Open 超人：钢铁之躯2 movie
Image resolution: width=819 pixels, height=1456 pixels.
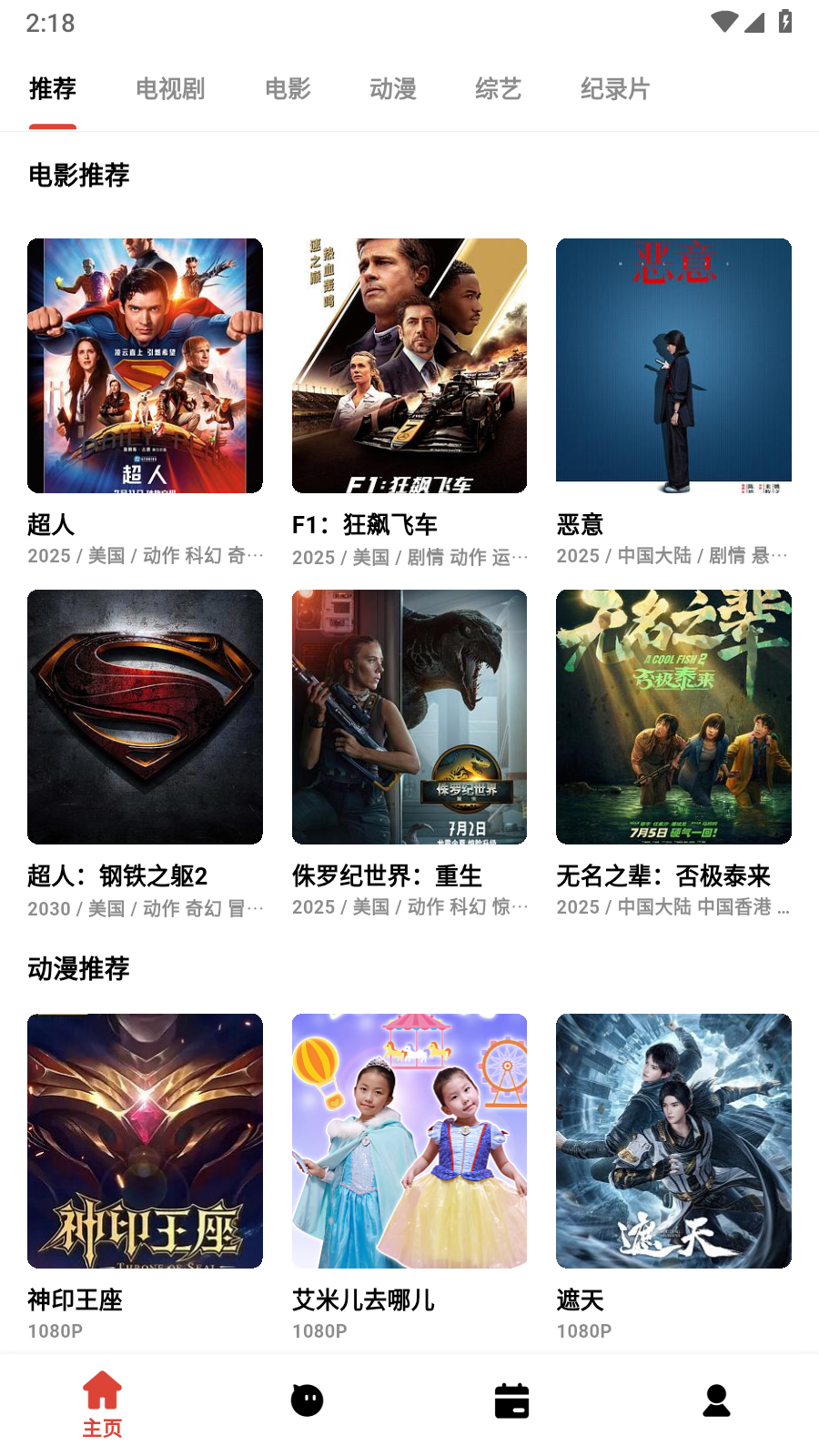pyautogui.click(x=145, y=717)
